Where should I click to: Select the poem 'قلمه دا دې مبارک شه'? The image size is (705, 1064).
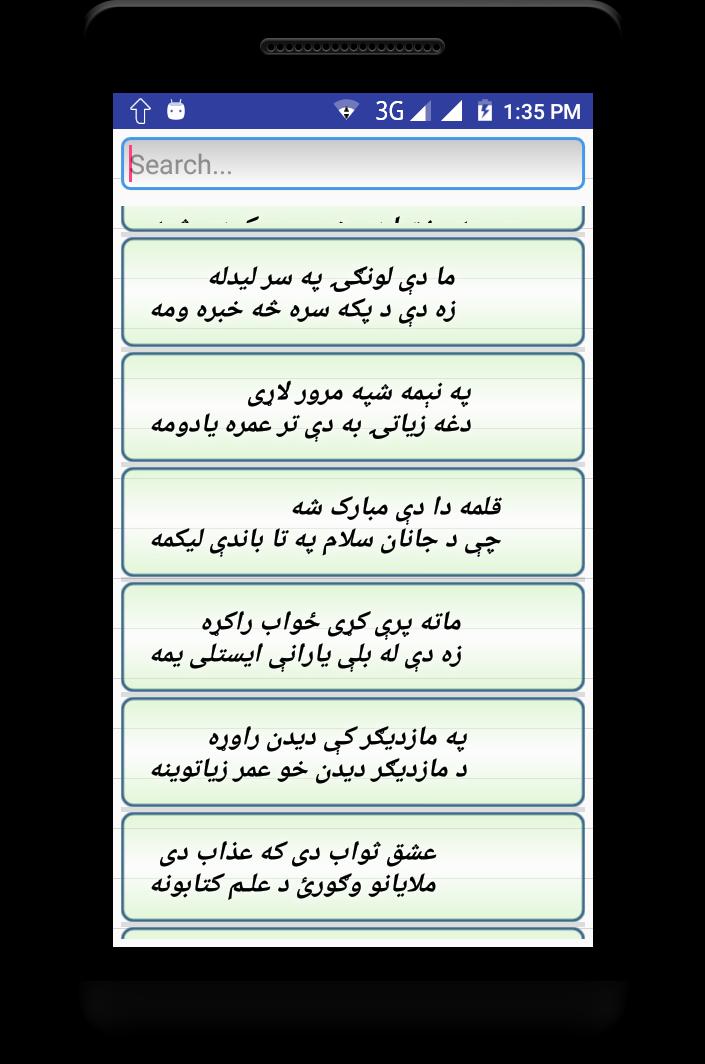(x=352, y=522)
